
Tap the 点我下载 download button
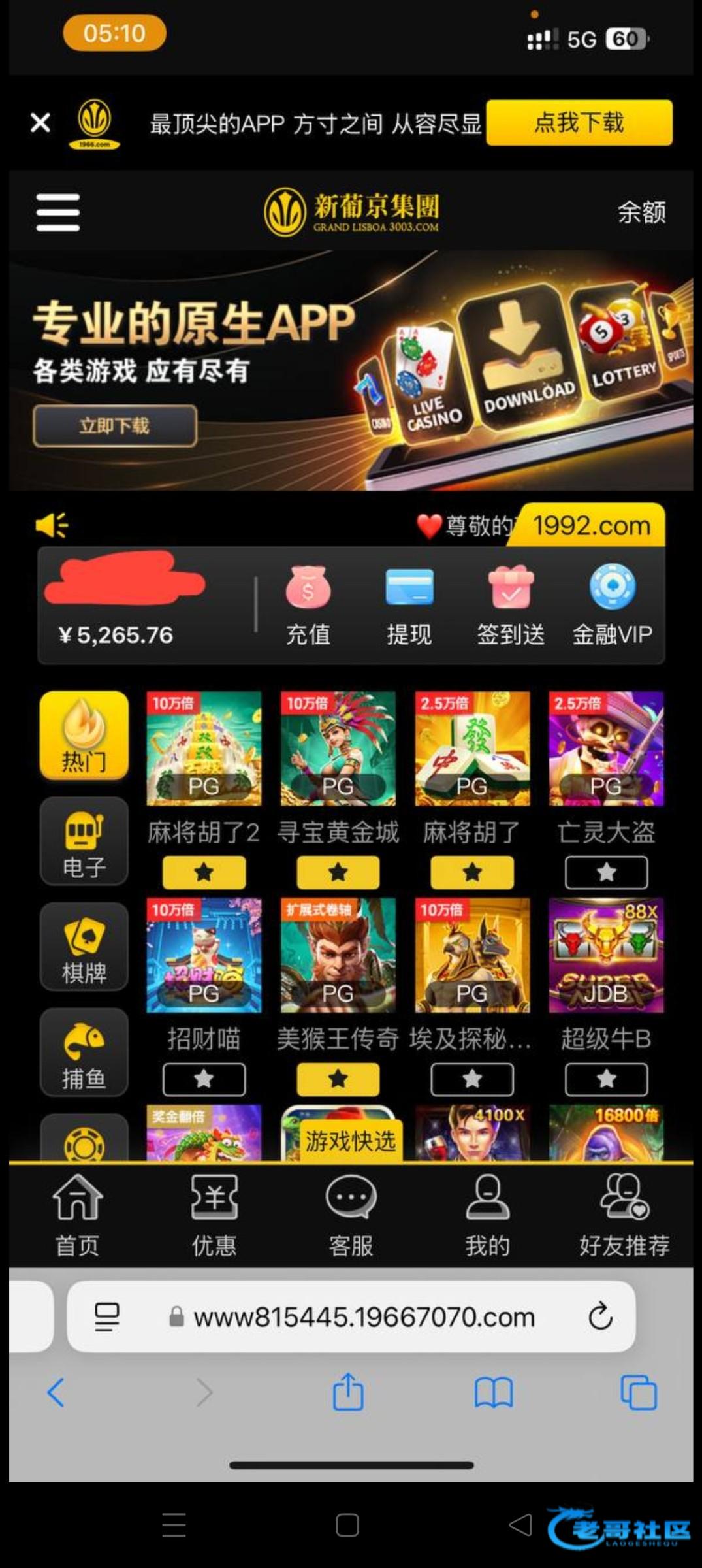[x=579, y=123]
